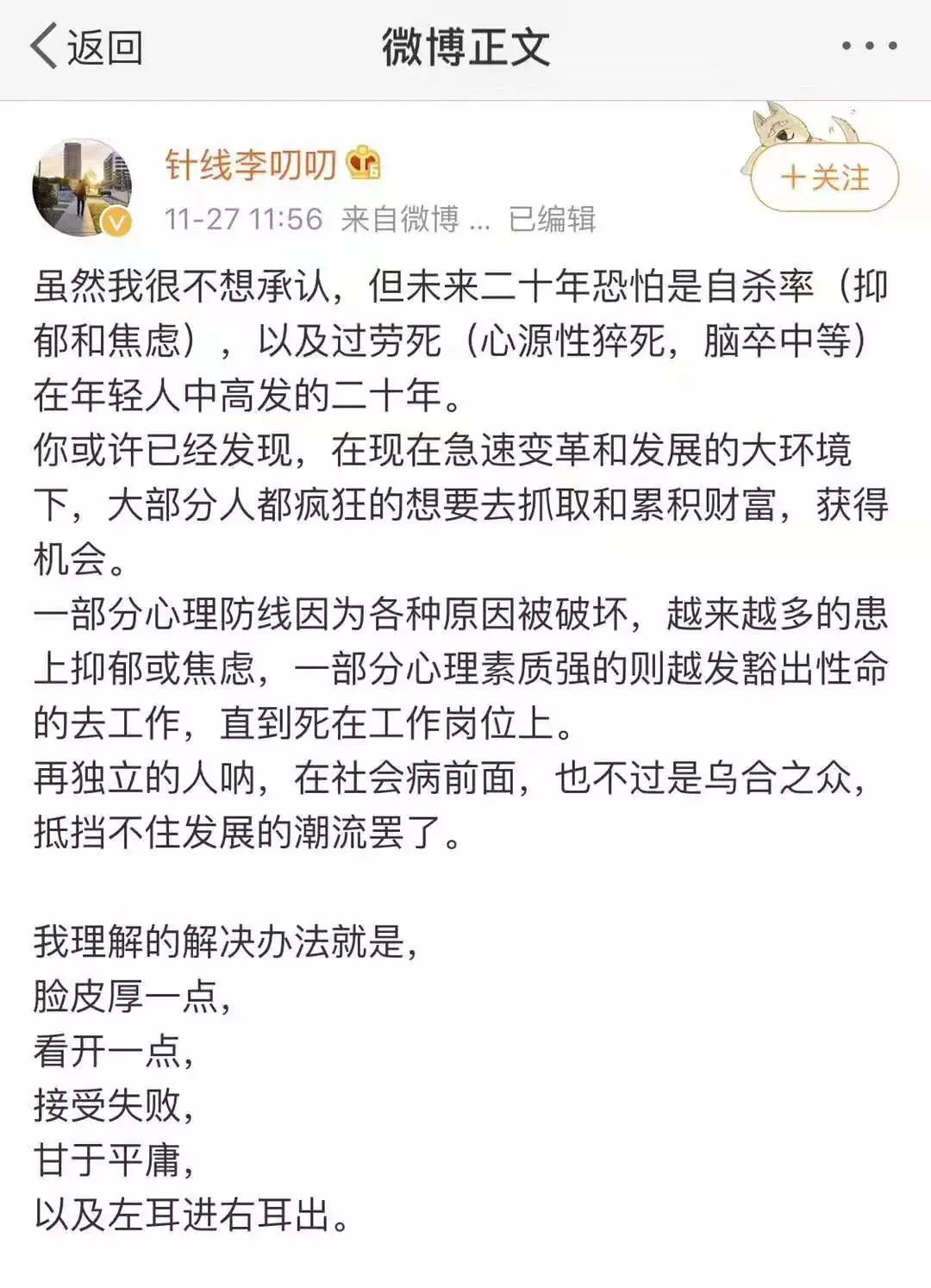Open the three-dot overflow menu
This screenshot has width=931, height=1288.
tap(869, 47)
